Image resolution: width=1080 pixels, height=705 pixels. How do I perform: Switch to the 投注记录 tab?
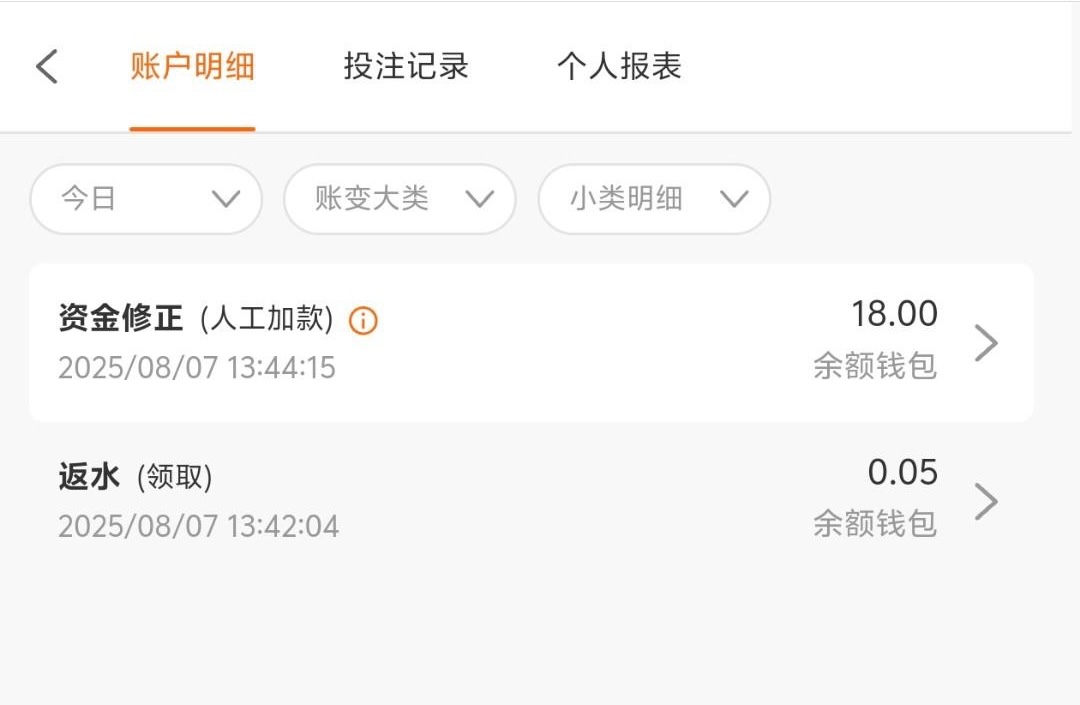tap(405, 67)
